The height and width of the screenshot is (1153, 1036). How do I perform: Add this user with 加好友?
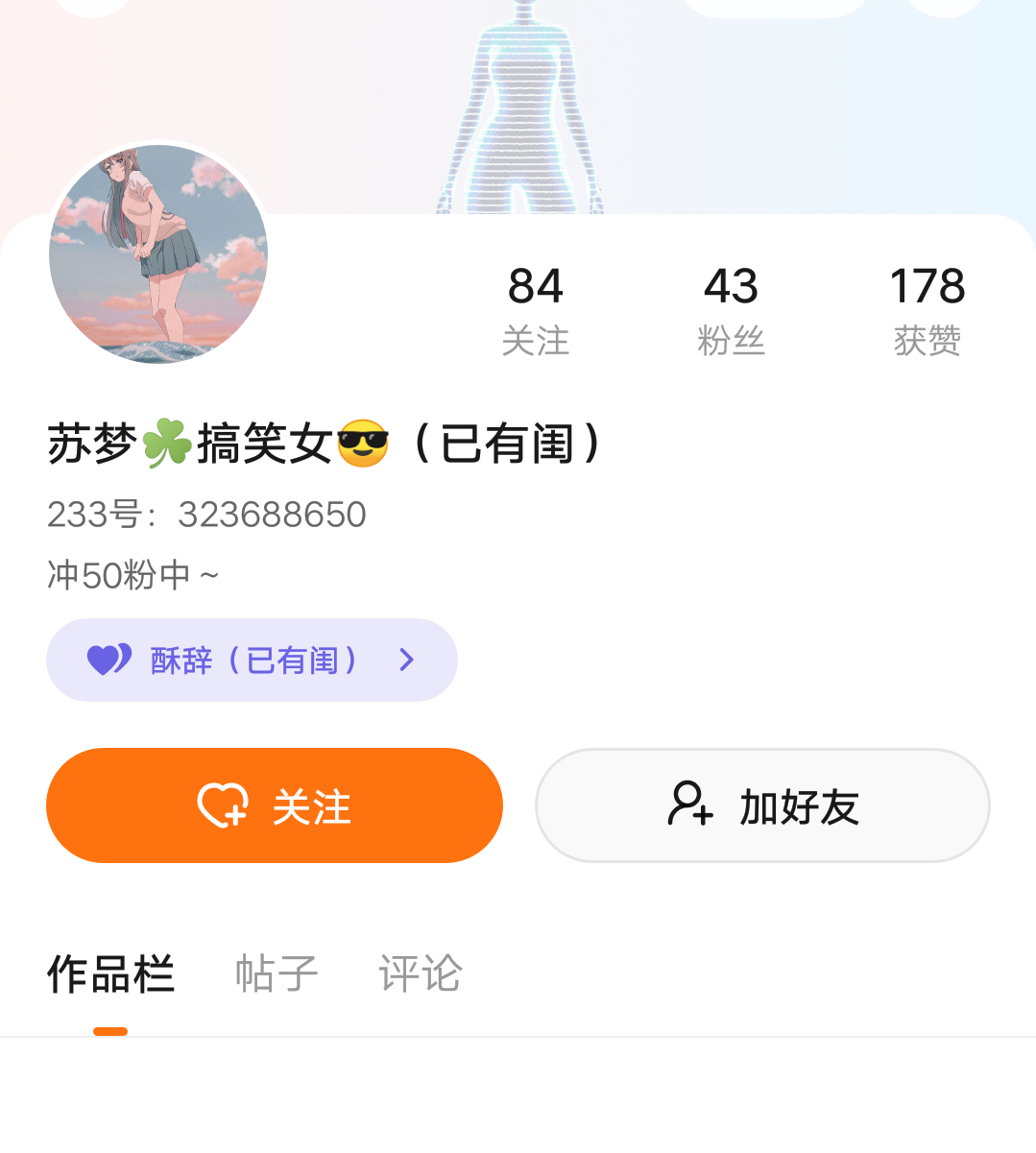tap(762, 805)
